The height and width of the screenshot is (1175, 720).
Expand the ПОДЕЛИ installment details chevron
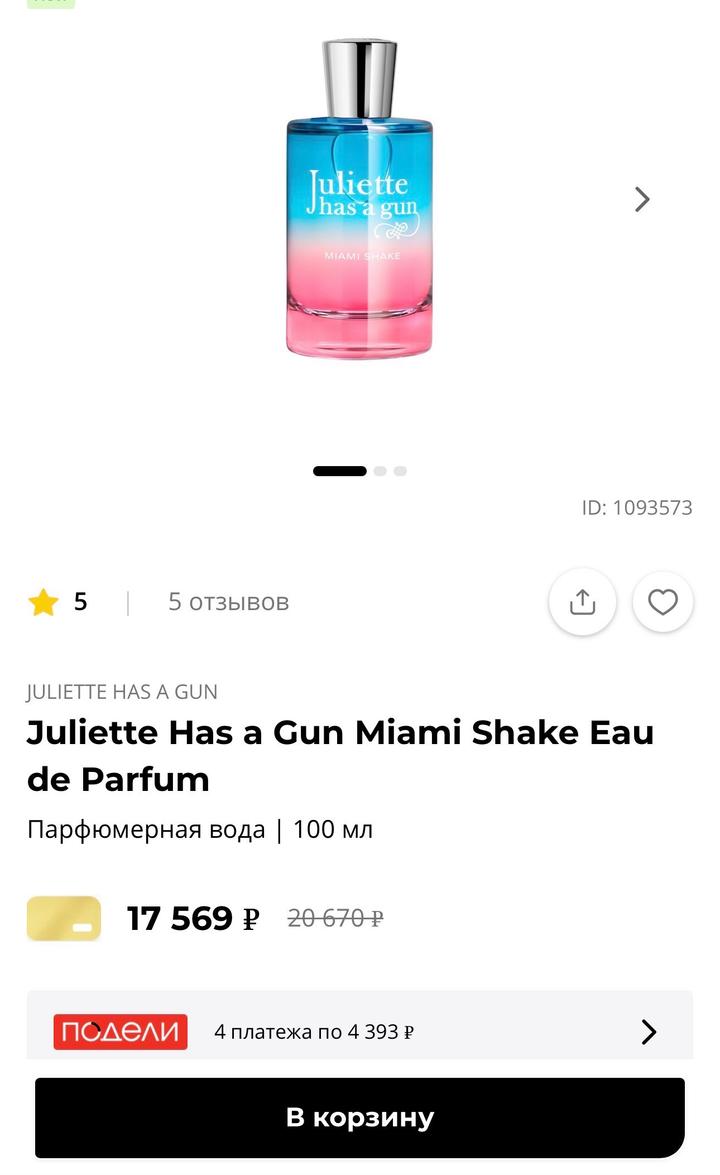point(648,1030)
